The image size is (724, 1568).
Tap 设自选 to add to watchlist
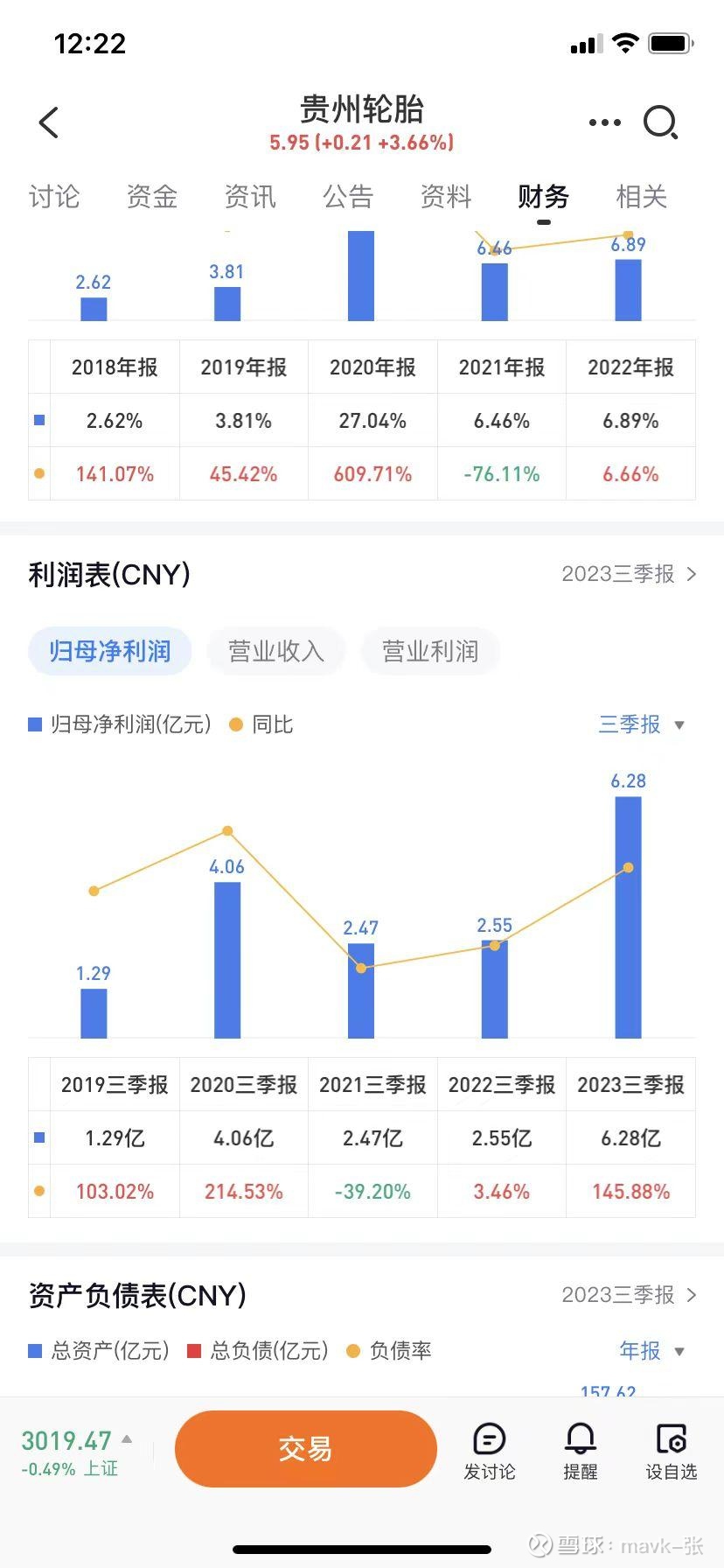(669, 1448)
